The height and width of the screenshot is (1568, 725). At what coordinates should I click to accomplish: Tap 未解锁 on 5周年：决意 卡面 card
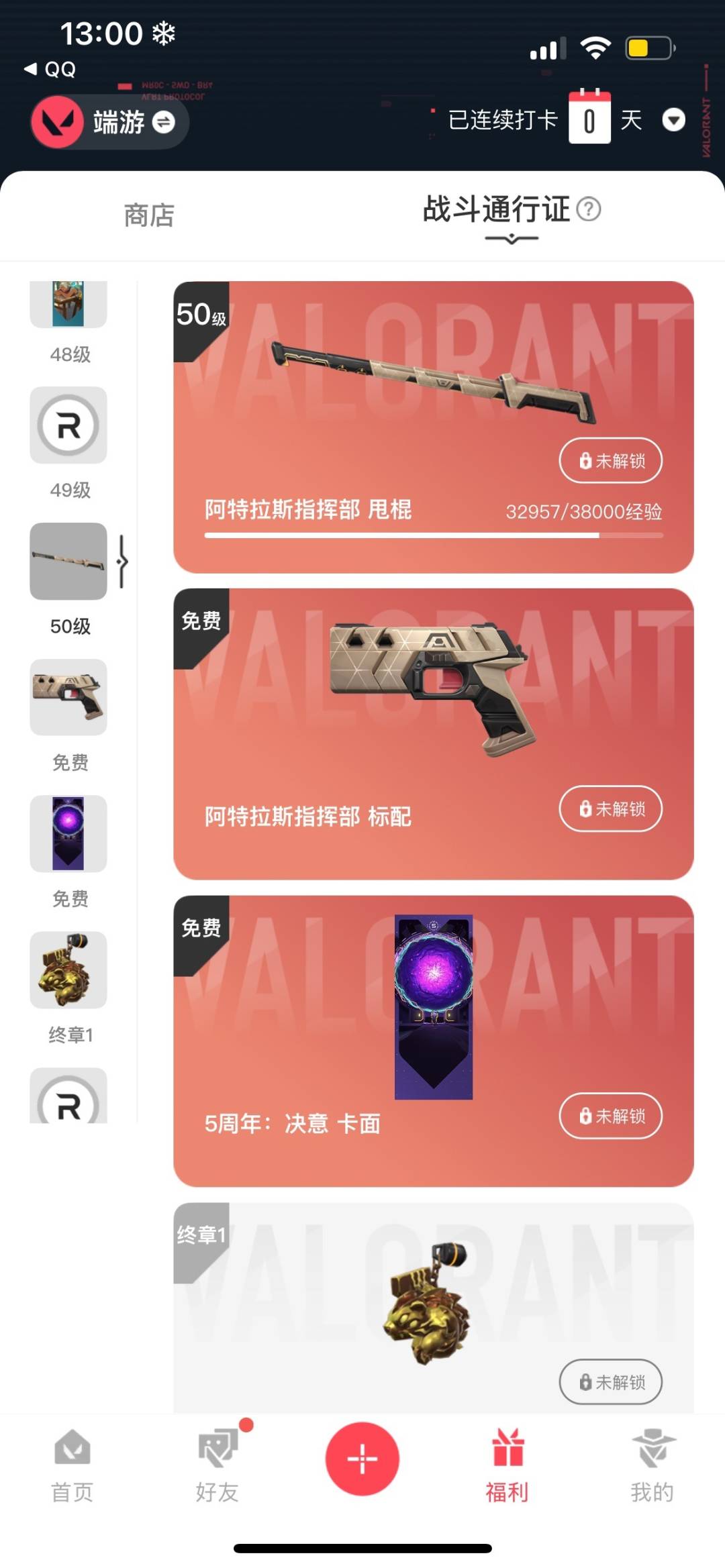(x=611, y=1116)
